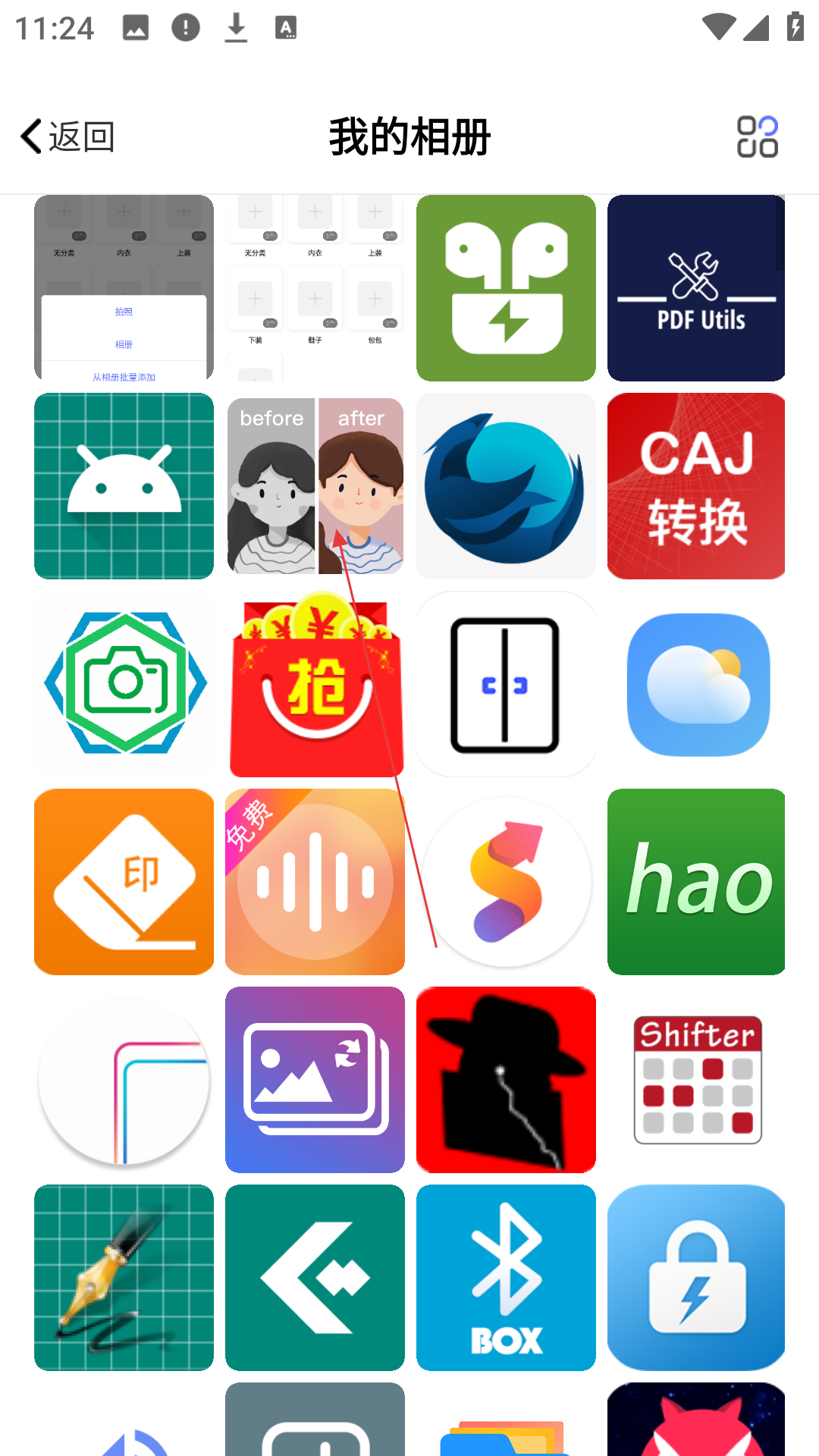Image resolution: width=819 pixels, height=1456 pixels.
Task: Tap the Shifter calendar image
Action: [x=696, y=1080]
